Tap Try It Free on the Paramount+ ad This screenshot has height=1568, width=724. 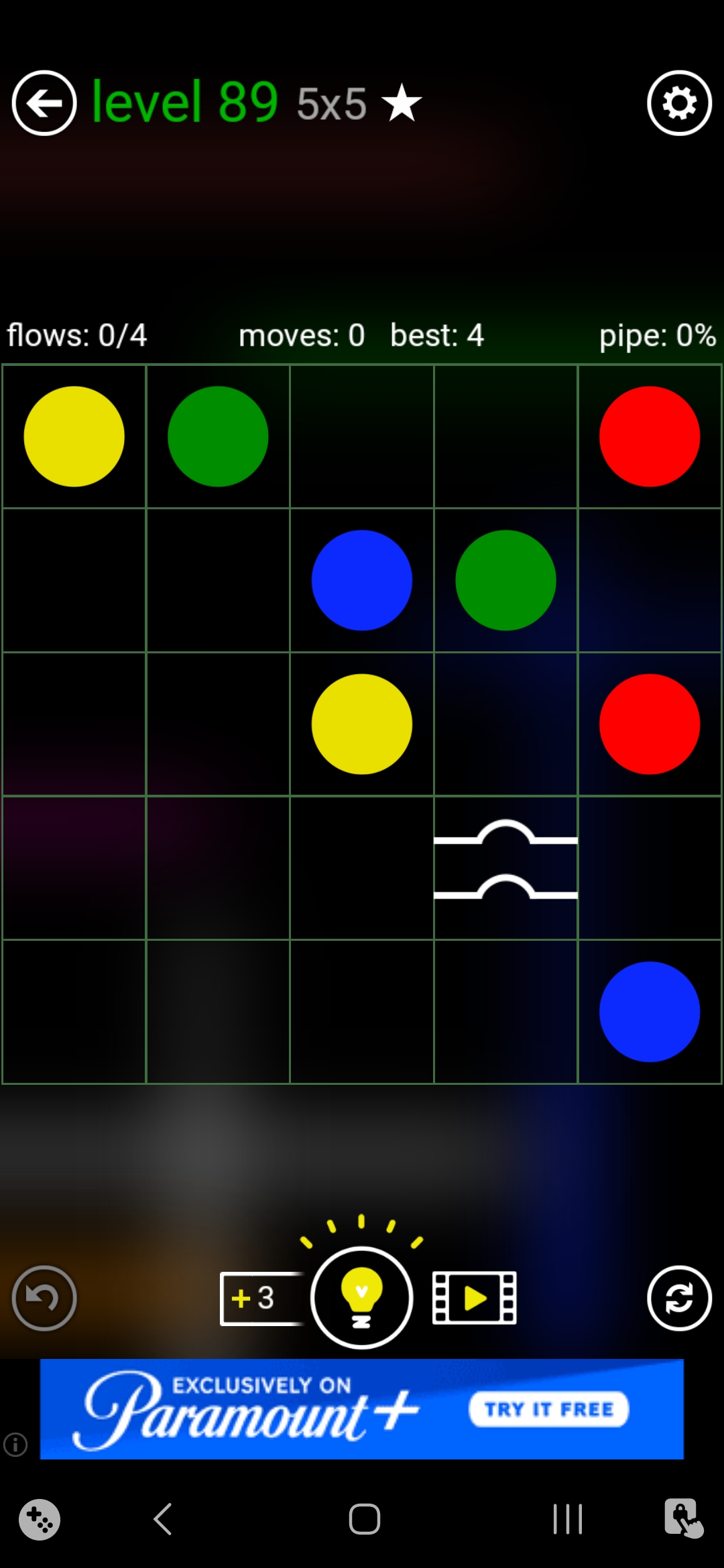click(x=548, y=1409)
